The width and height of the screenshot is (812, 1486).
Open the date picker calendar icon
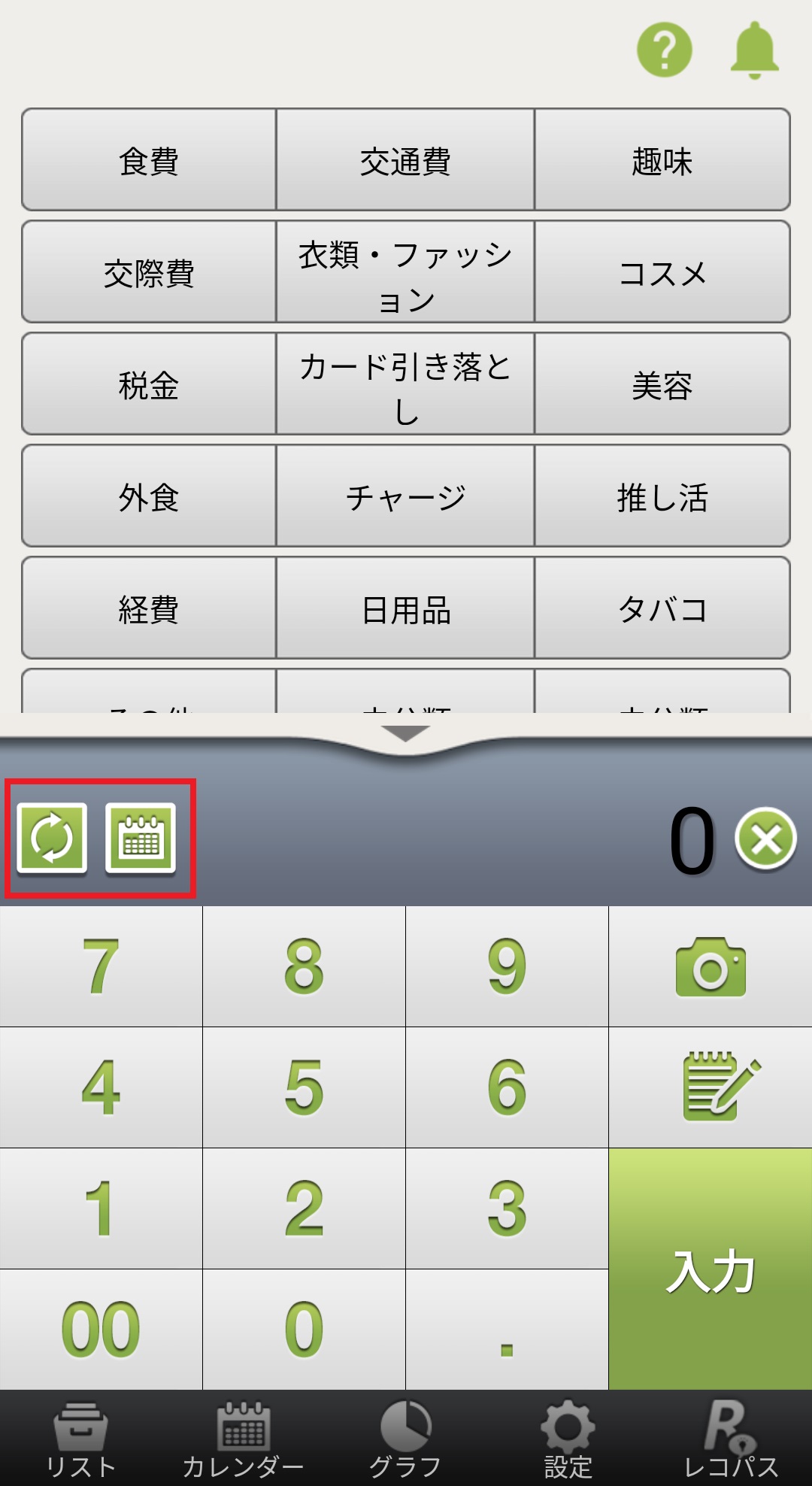(x=141, y=838)
